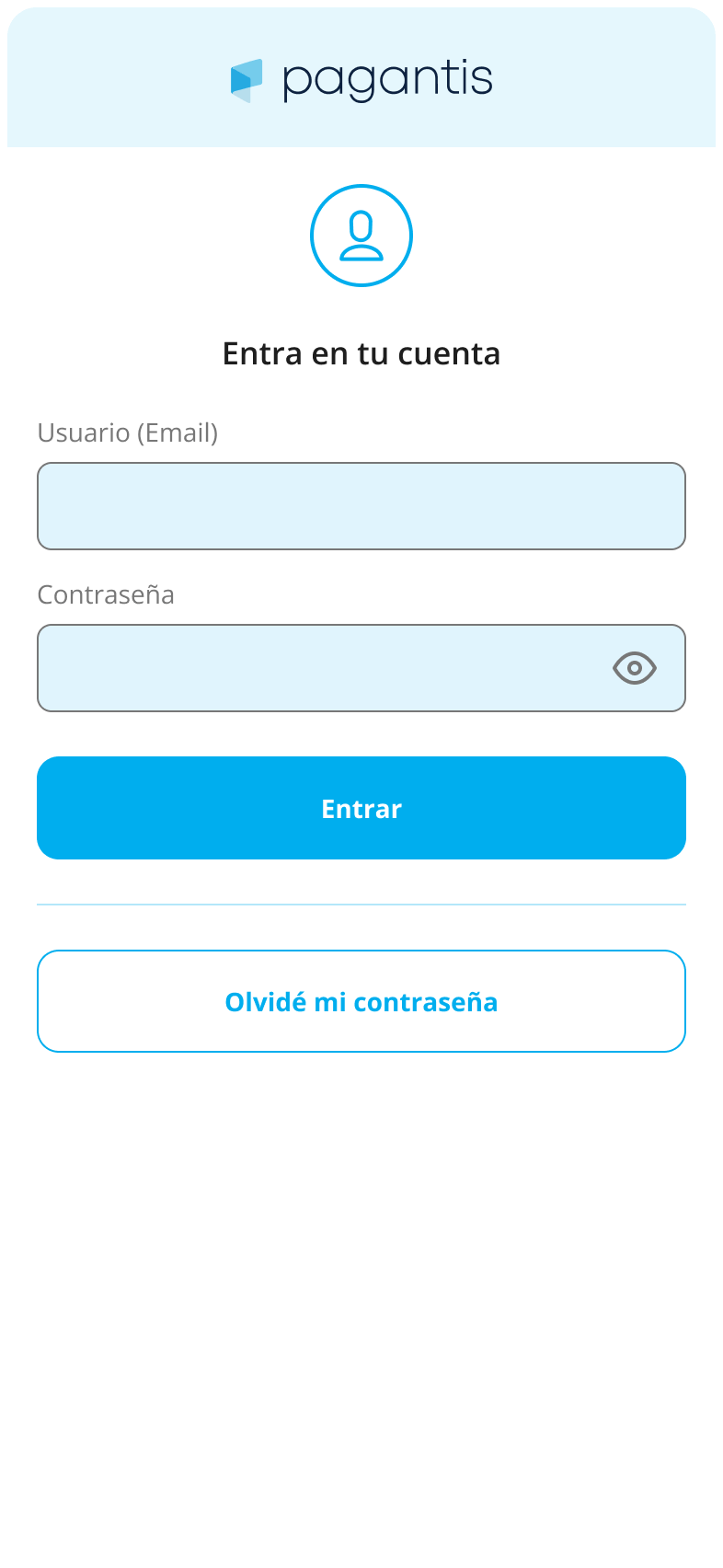Focus the Contraseña password field
This screenshot has width=723, height=1568.
coord(322,668)
